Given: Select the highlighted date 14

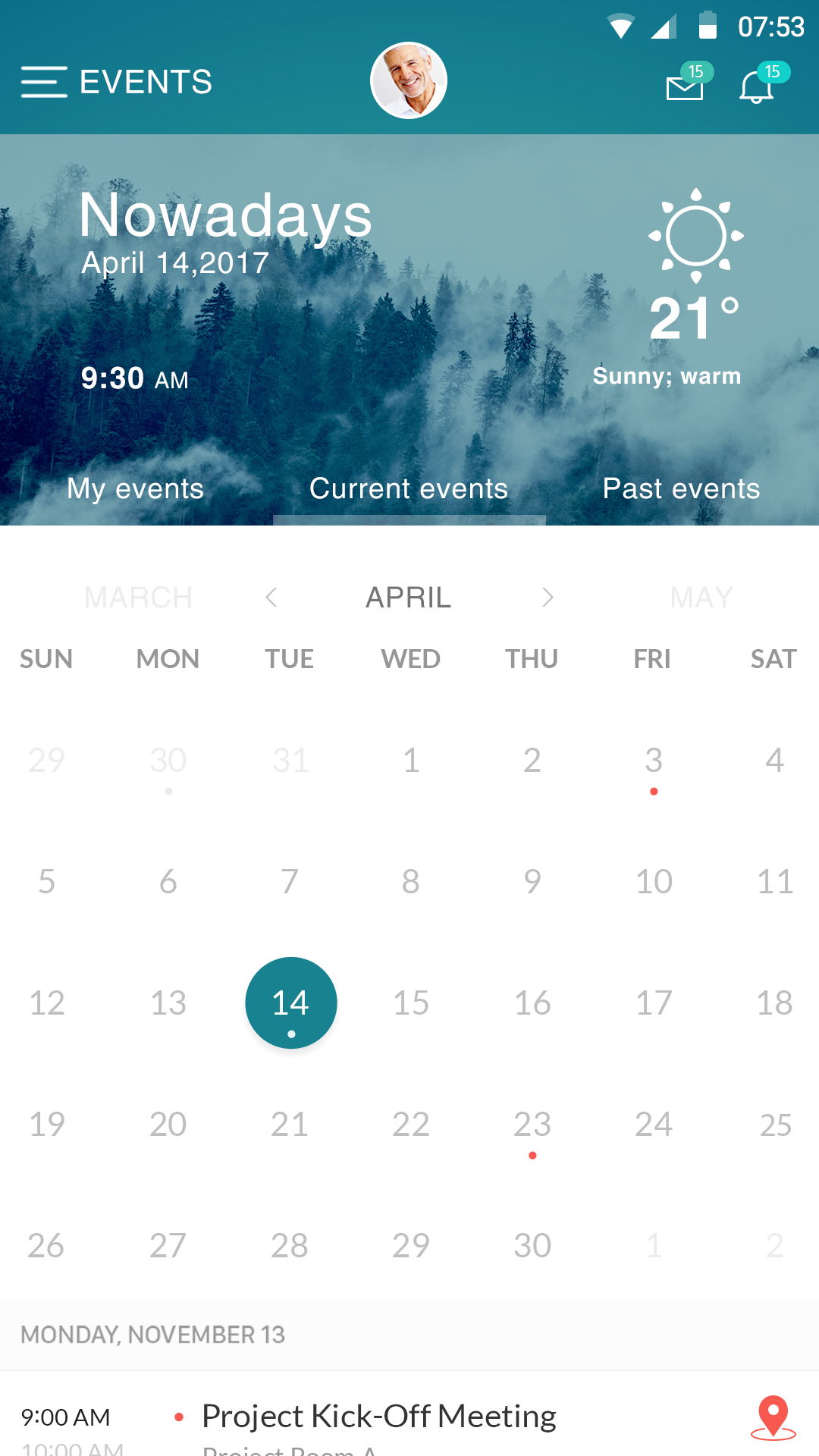Looking at the screenshot, I should pyautogui.click(x=291, y=1003).
